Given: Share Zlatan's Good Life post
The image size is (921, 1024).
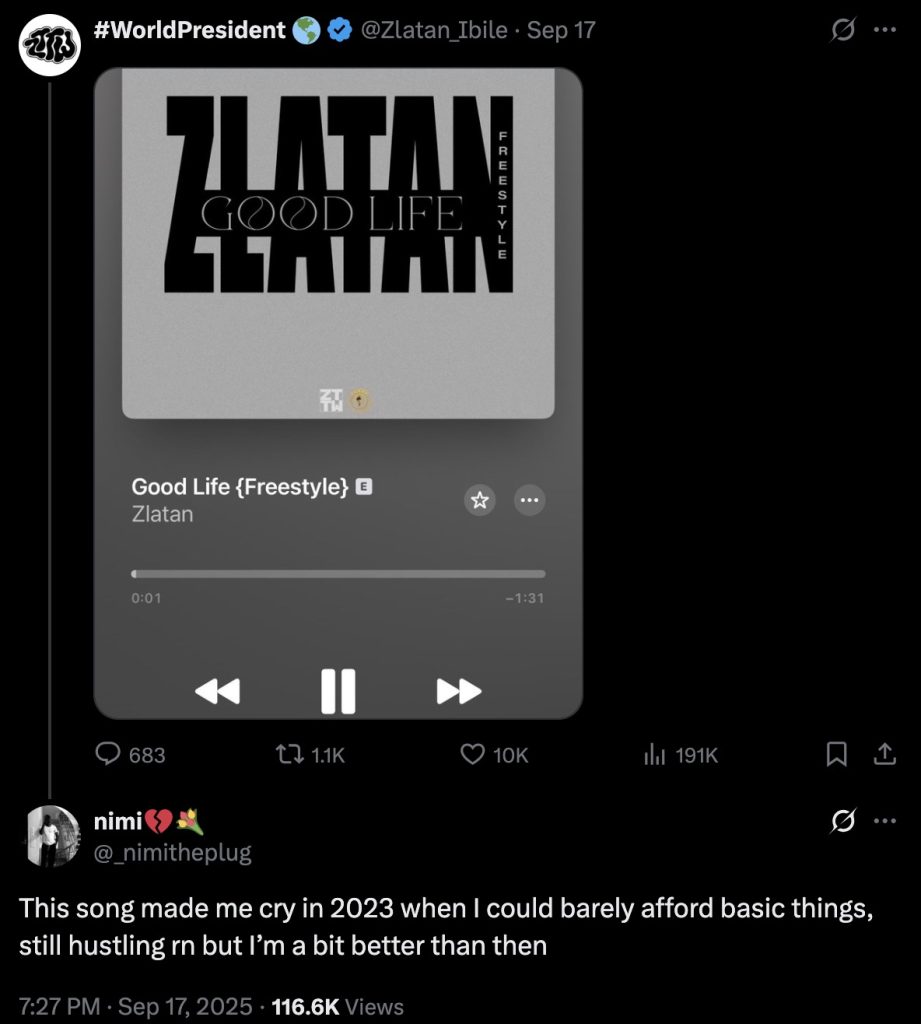Looking at the screenshot, I should click(885, 754).
